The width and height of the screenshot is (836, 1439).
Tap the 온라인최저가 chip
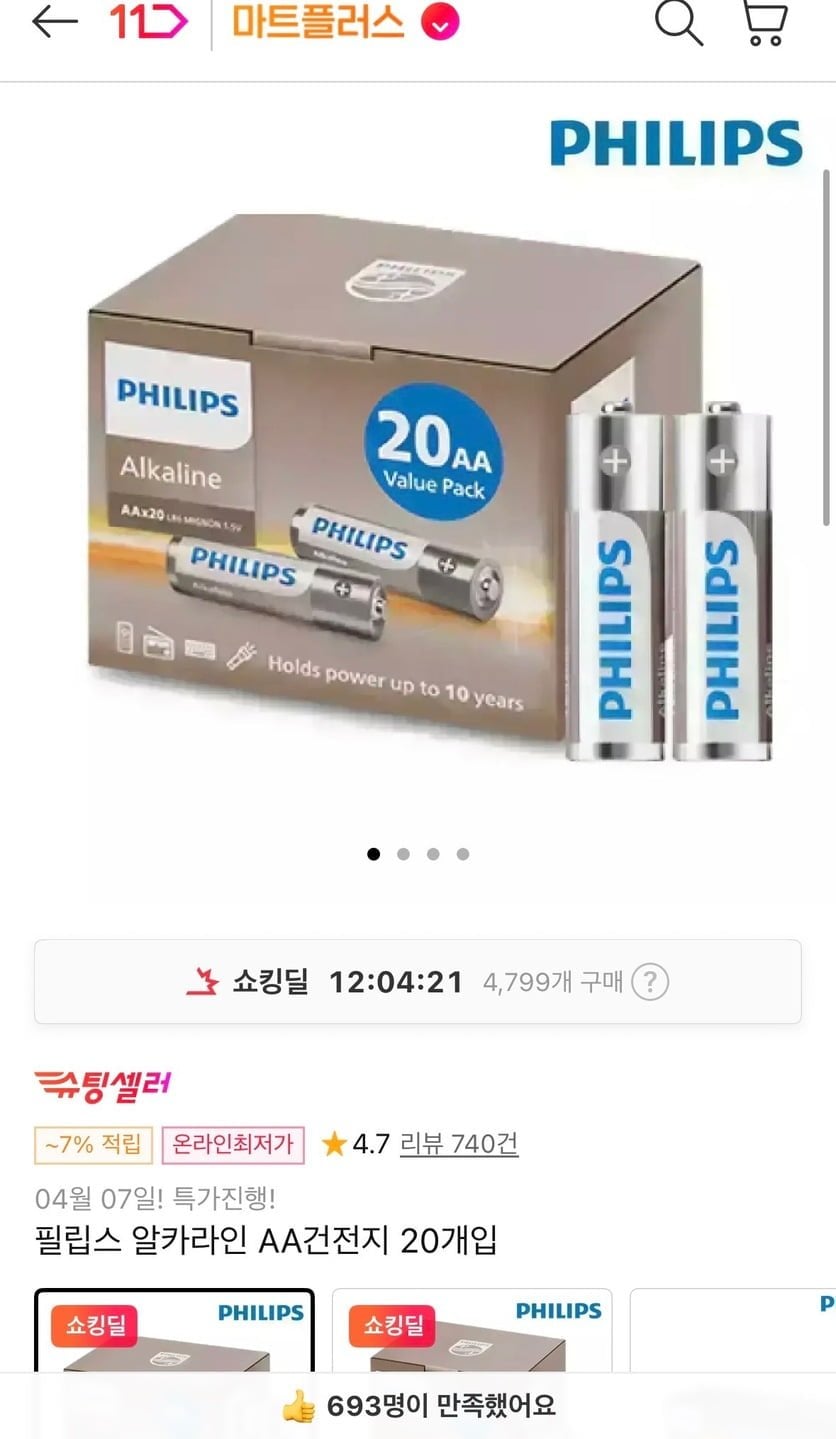point(233,1144)
